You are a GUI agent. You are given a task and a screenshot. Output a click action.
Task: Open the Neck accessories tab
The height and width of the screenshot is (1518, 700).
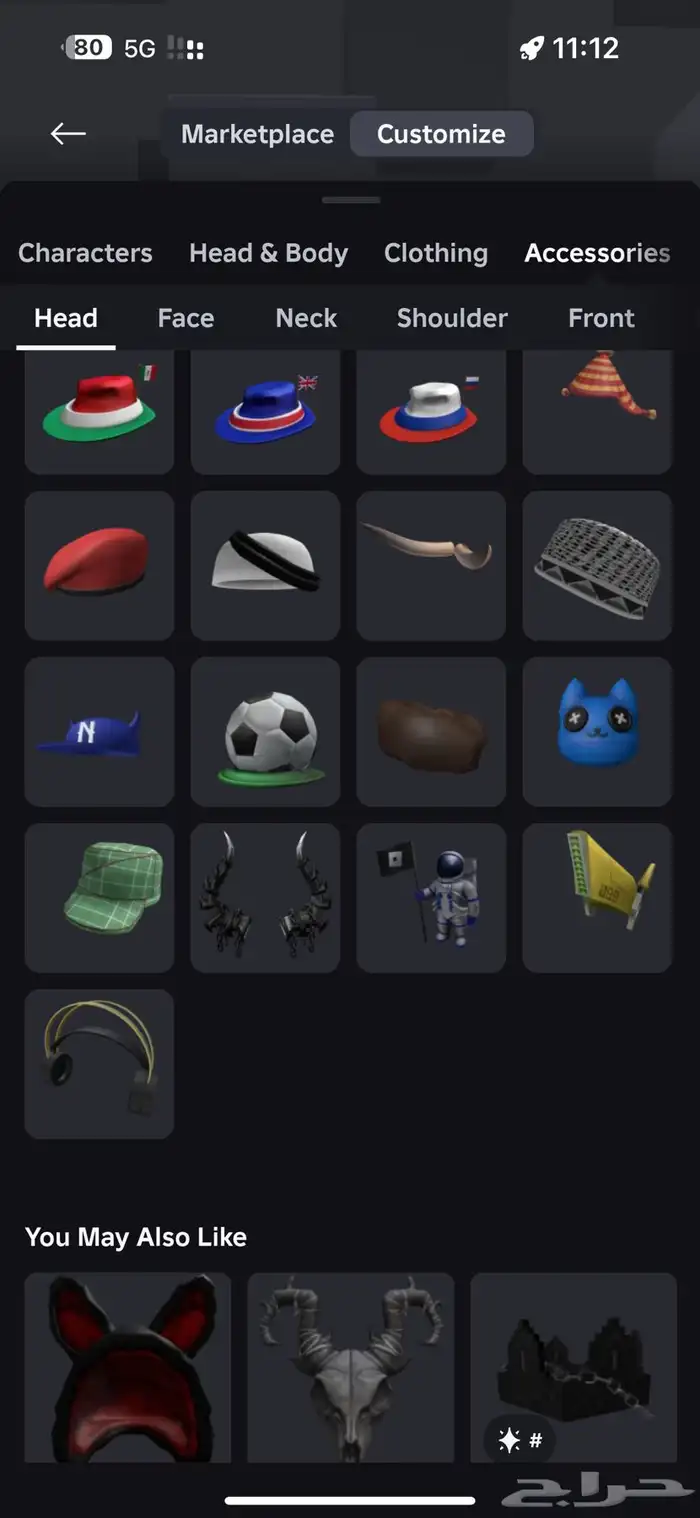306,318
